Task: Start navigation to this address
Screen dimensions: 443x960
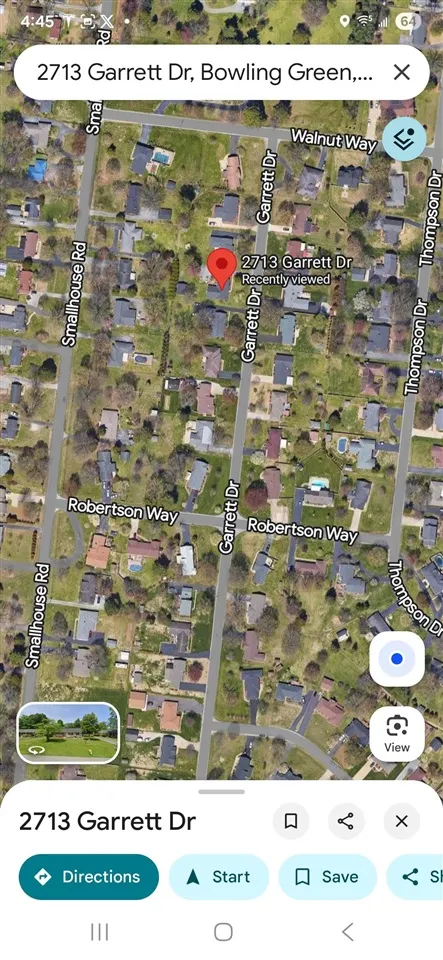Action: 219,877
